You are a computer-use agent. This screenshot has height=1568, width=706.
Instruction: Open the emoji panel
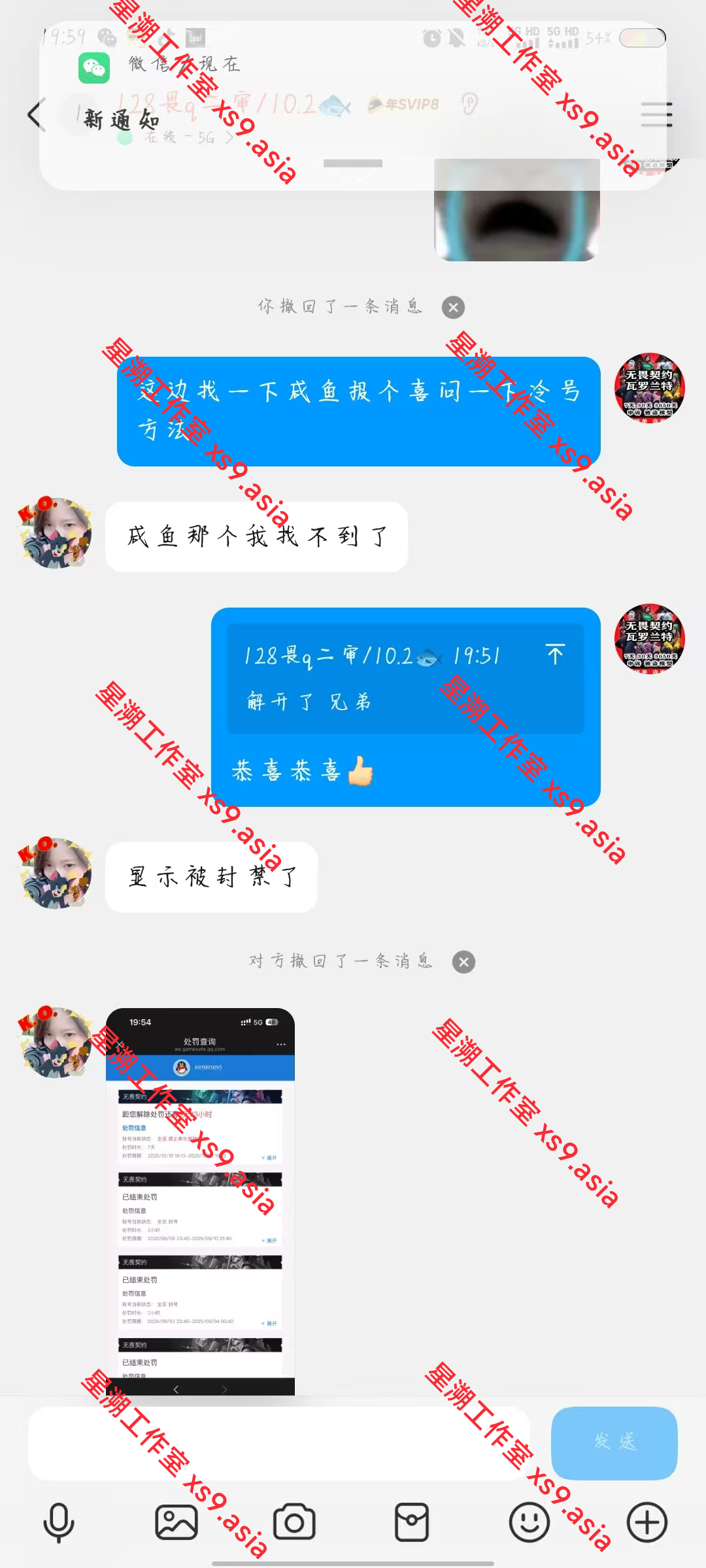529,1522
